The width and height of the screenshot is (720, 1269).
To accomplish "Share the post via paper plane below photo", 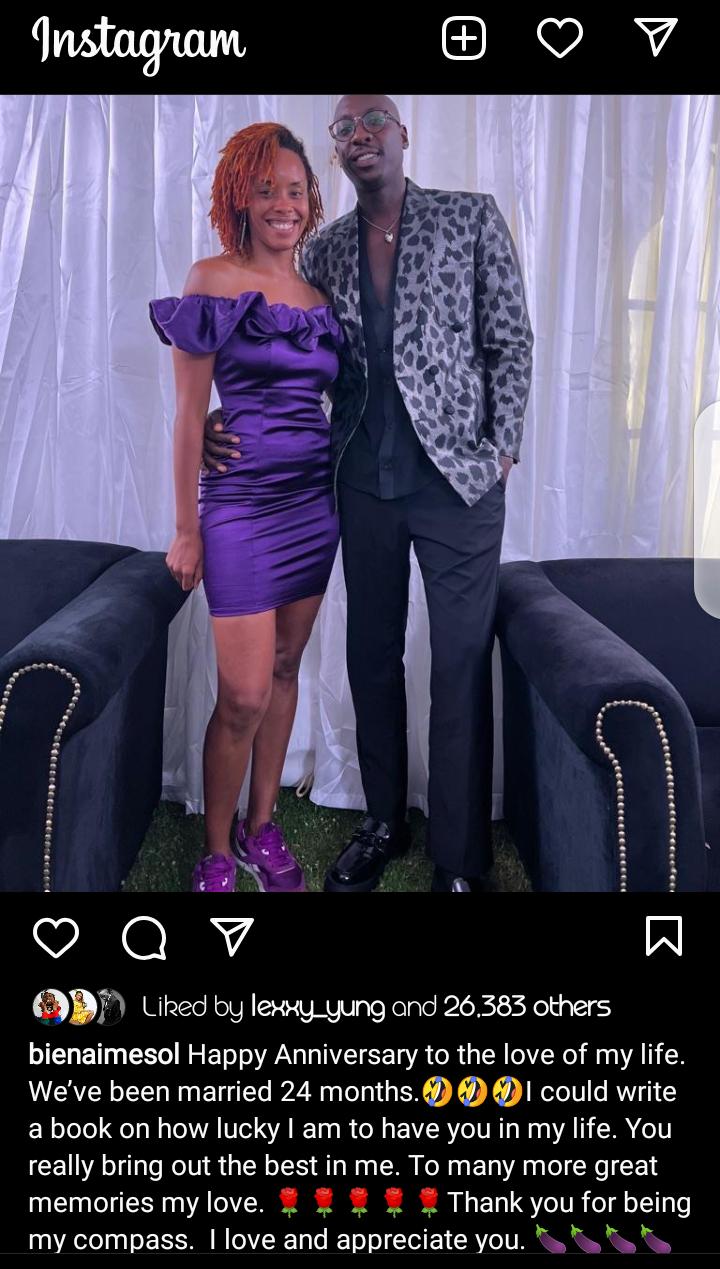I will (x=231, y=937).
